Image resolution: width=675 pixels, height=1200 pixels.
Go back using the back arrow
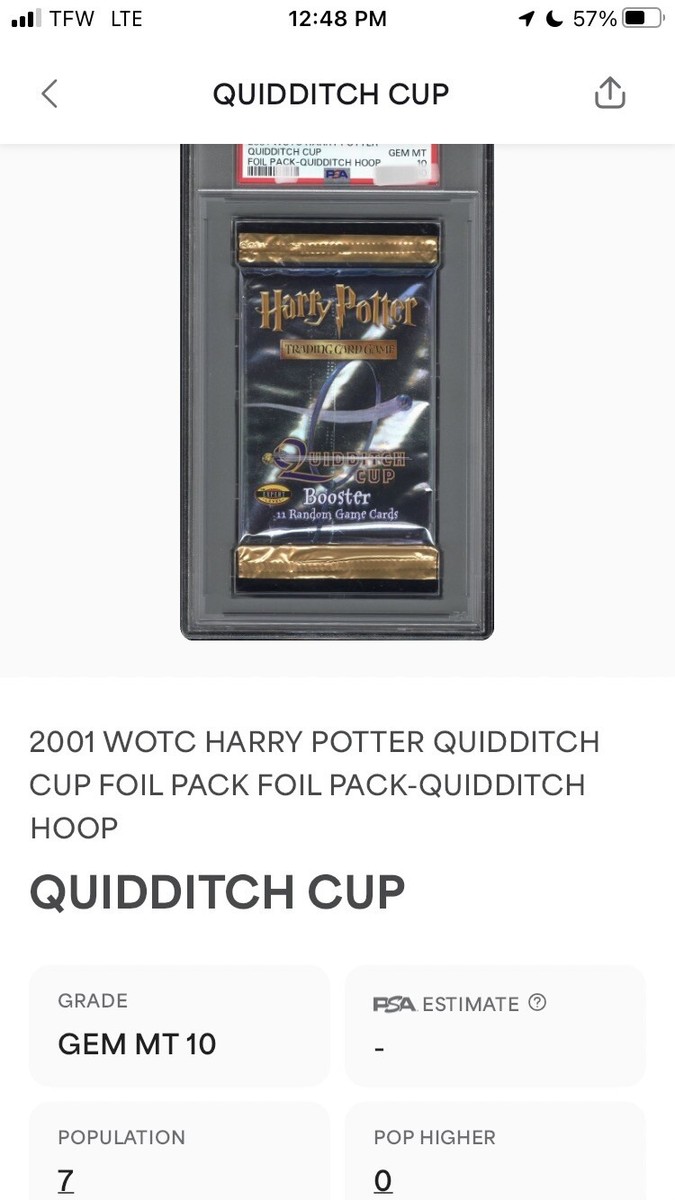50,94
